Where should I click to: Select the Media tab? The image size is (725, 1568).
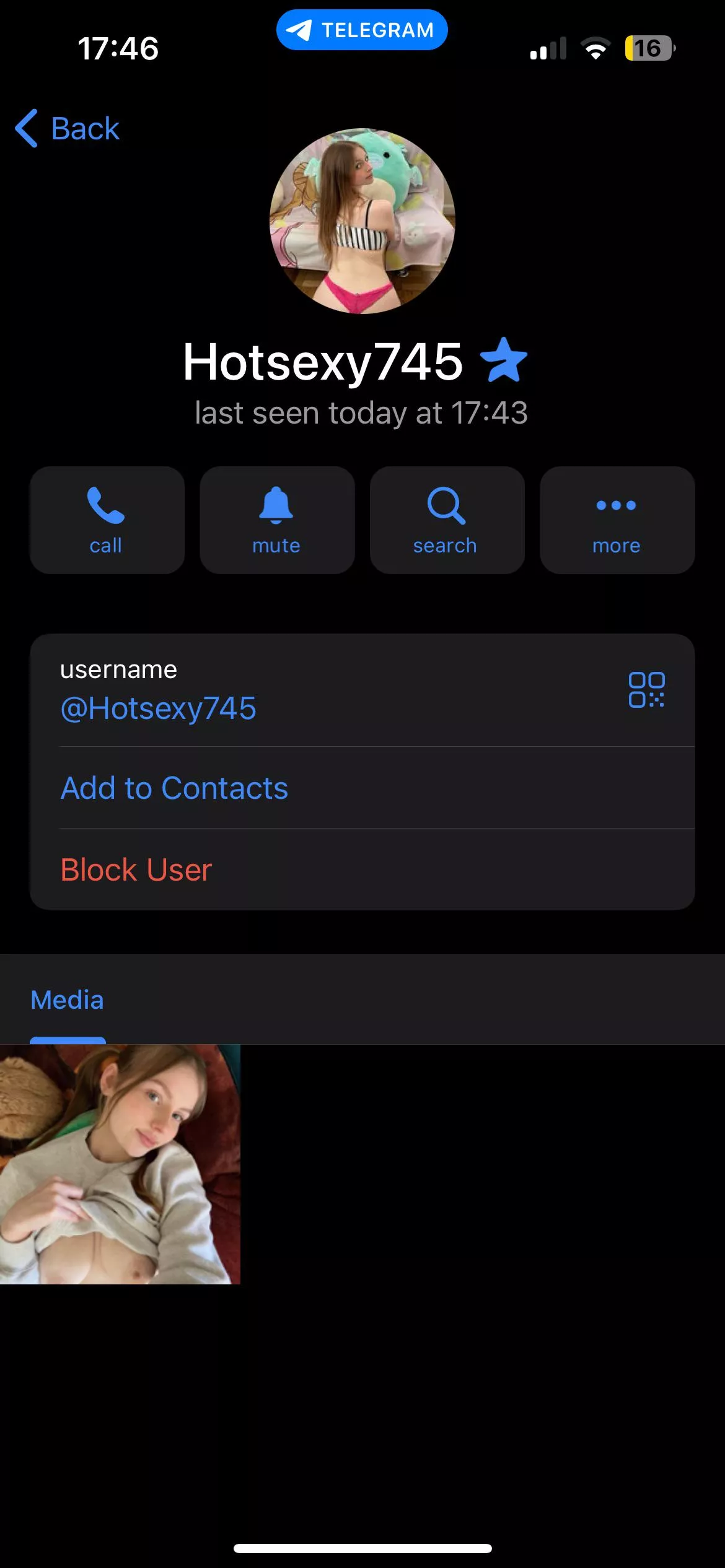[x=68, y=1000]
